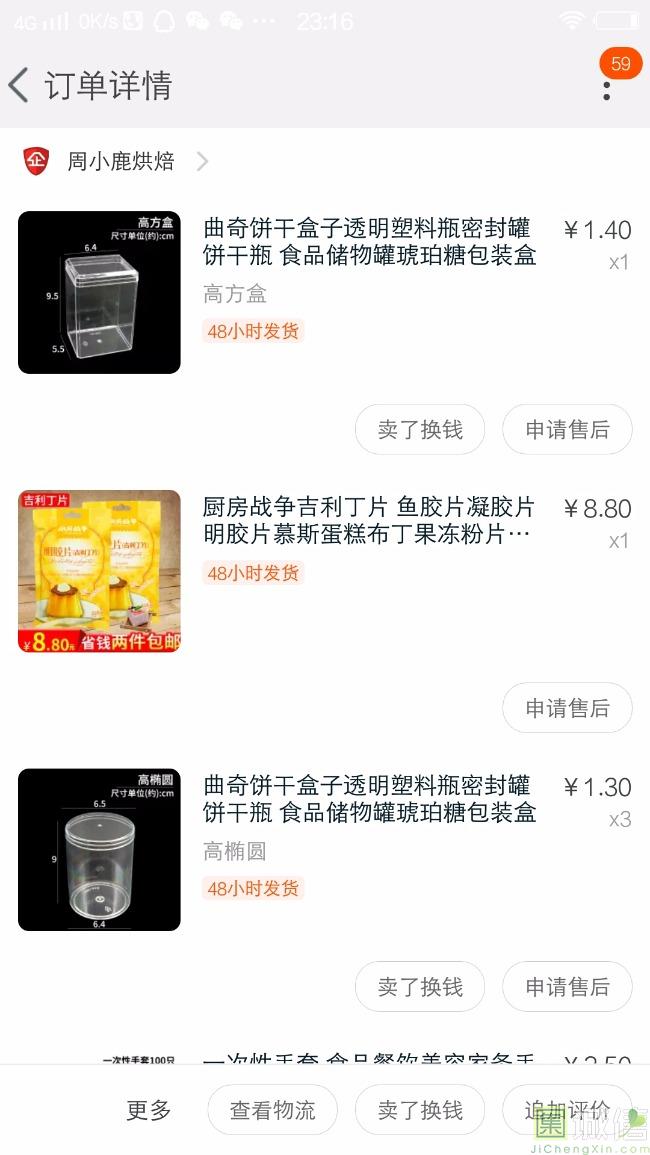Go back from order details
Image resolution: width=650 pixels, height=1155 pixels.
click(x=19, y=85)
